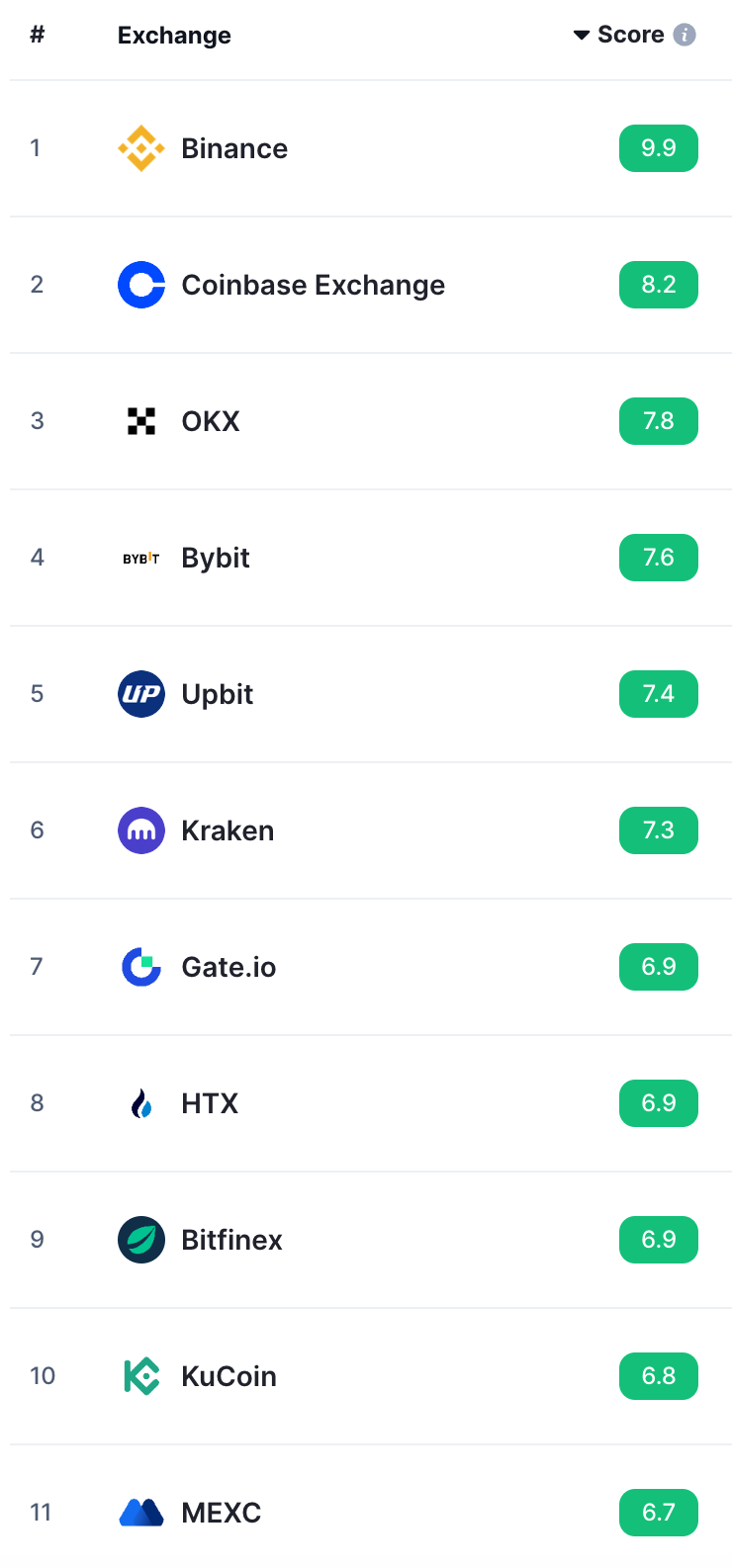Click the Exchange column header
Screen dimensions: 732x1568
(x=174, y=35)
